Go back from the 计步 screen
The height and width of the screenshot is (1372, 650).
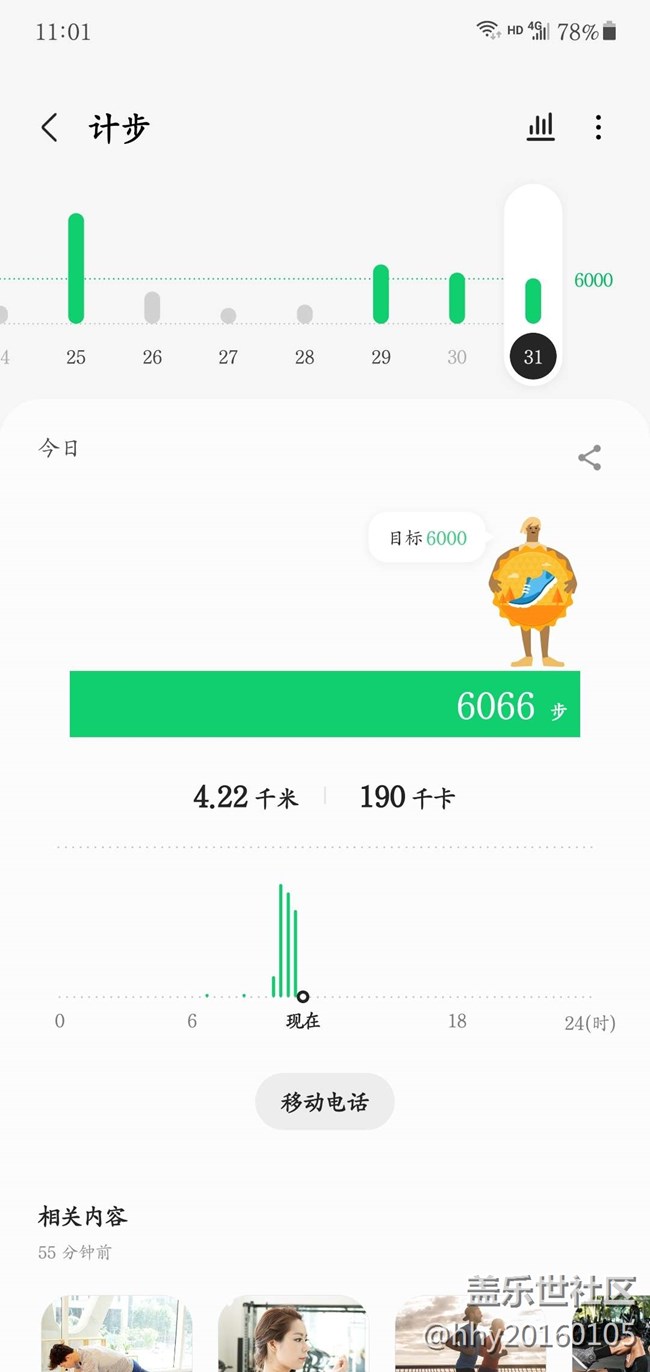coord(49,128)
